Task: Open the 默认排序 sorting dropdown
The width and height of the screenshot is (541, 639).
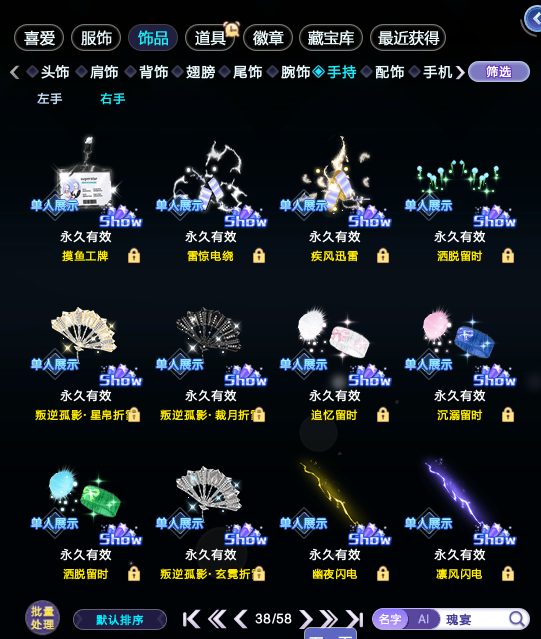Action: pos(120,620)
